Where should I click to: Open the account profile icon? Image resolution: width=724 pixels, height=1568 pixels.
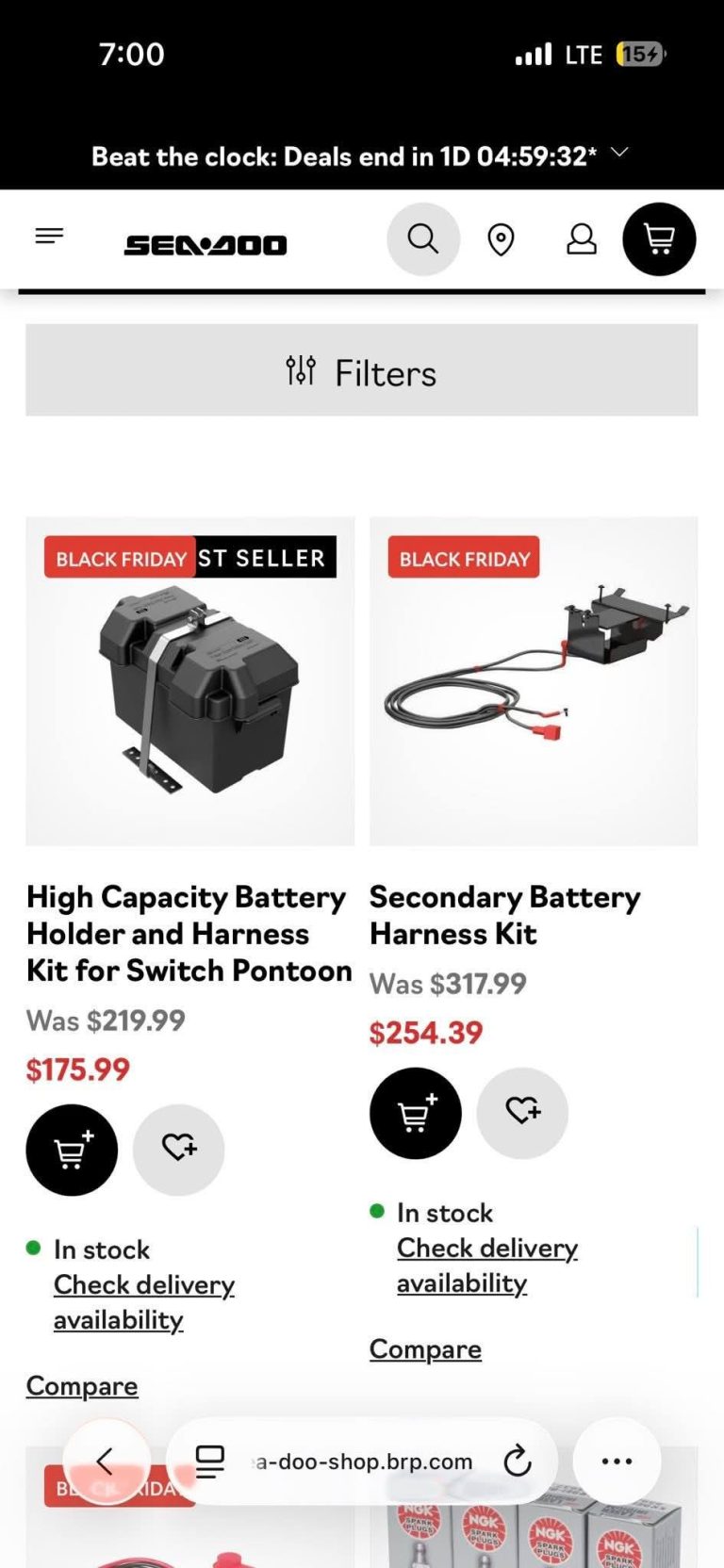pos(581,239)
